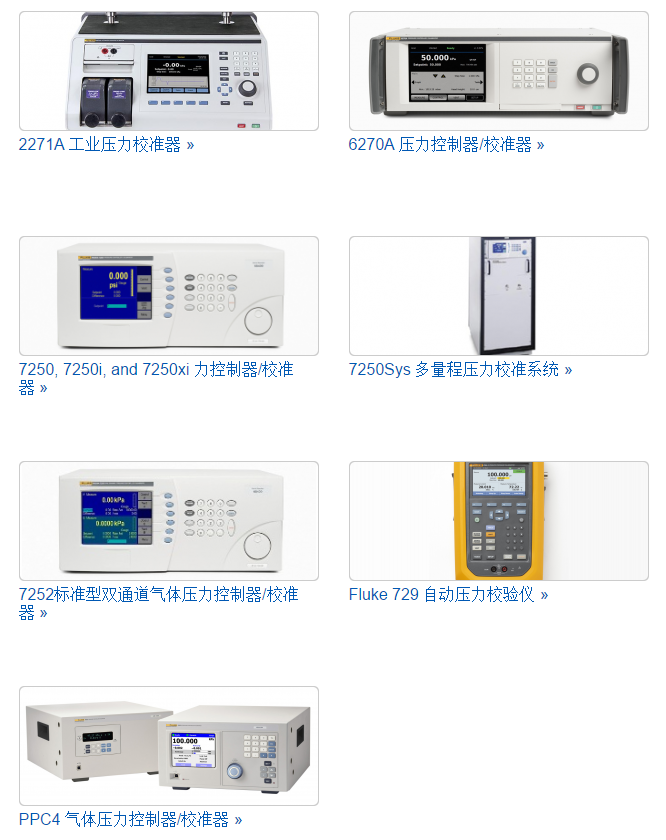View the 7250 controller product image
Image resolution: width=666 pixels, height=840 pixels.
169,296
